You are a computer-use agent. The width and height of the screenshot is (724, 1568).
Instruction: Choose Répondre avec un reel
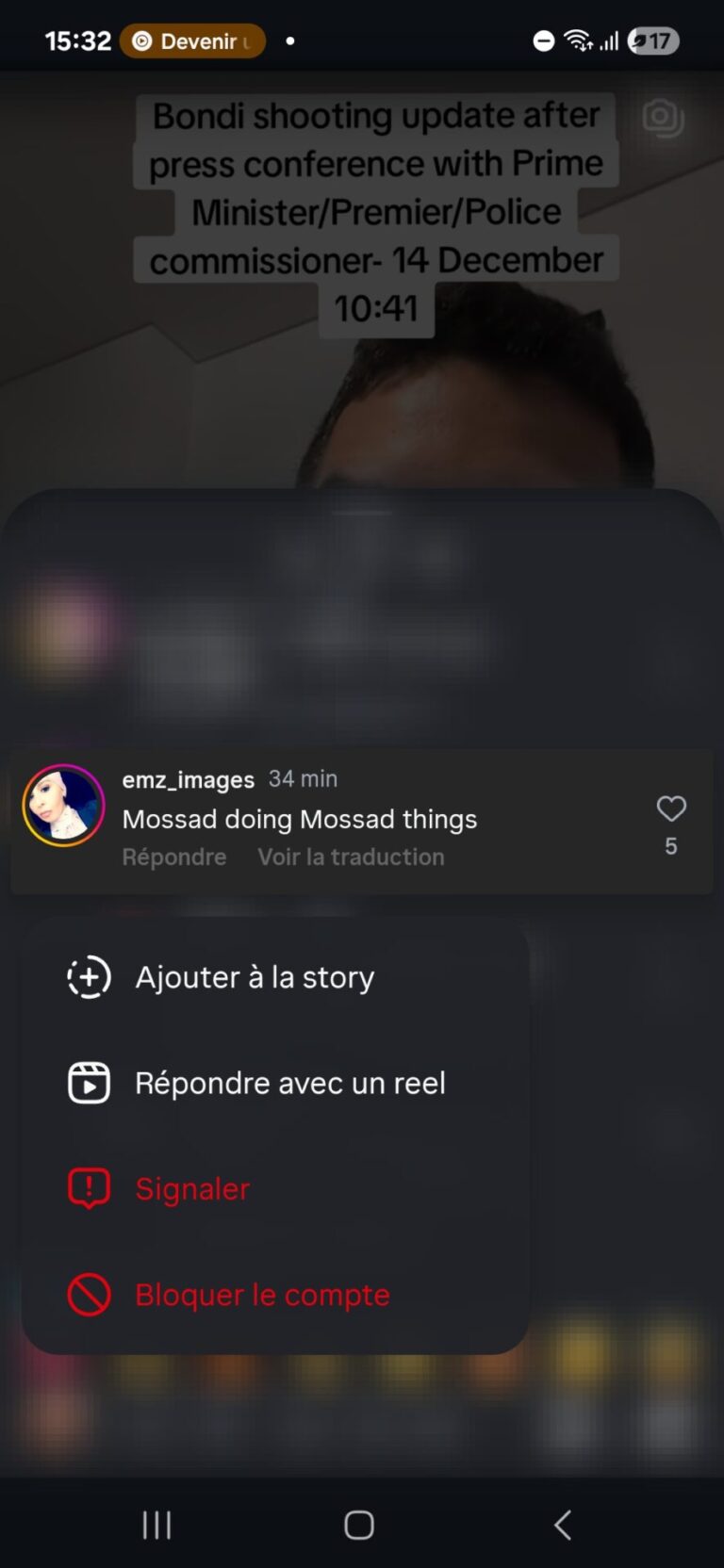[289, 1083]
